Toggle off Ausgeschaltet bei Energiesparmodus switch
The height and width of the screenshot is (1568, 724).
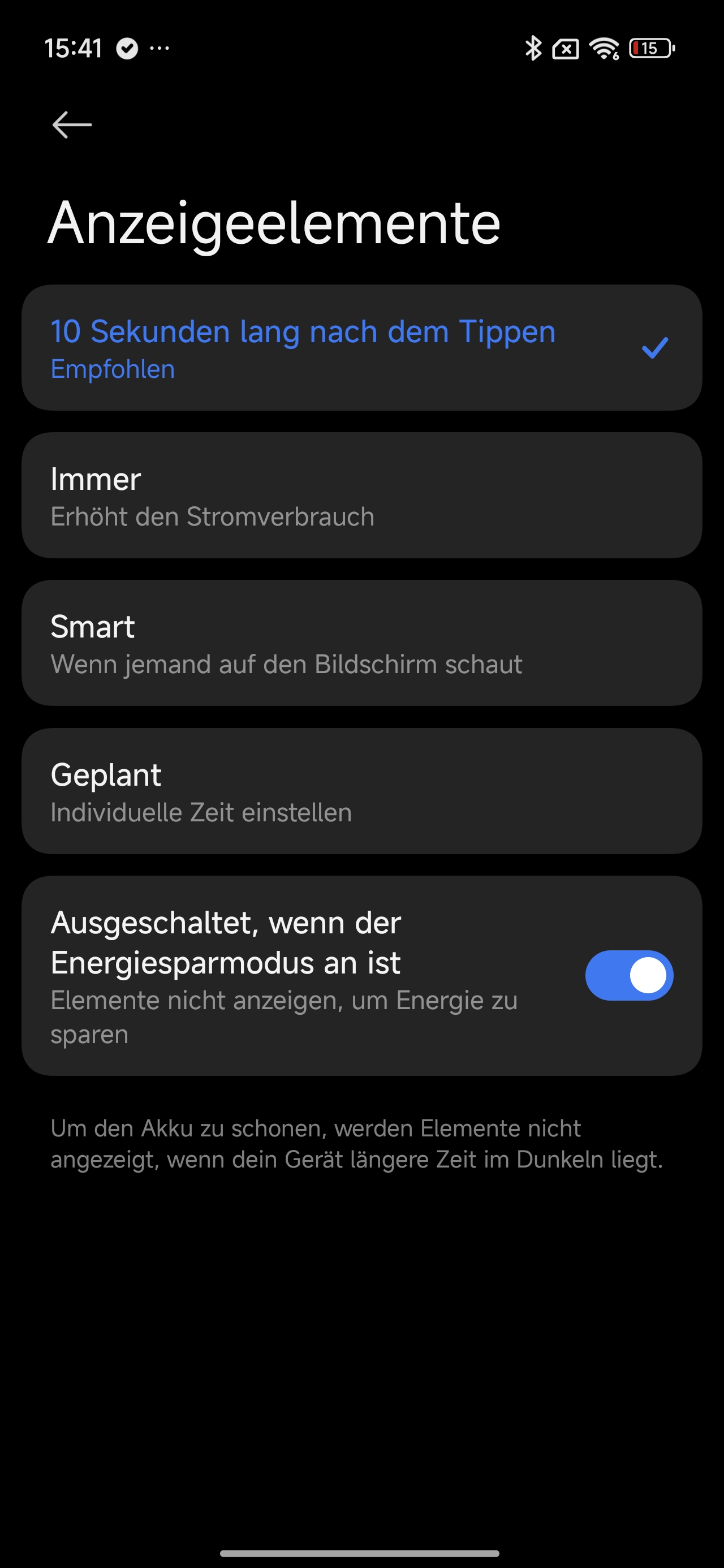(628, 975)
